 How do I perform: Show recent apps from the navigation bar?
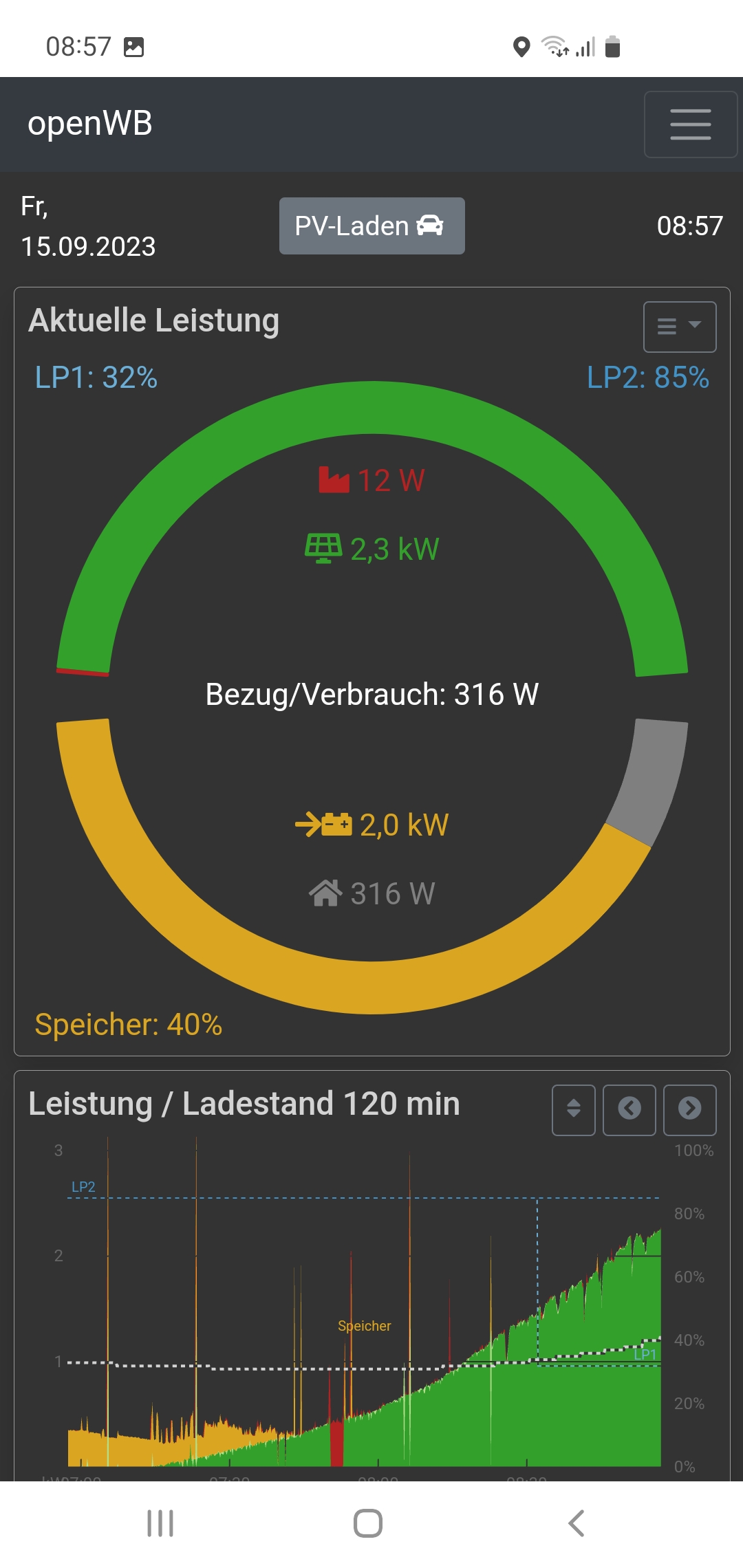160,1523
